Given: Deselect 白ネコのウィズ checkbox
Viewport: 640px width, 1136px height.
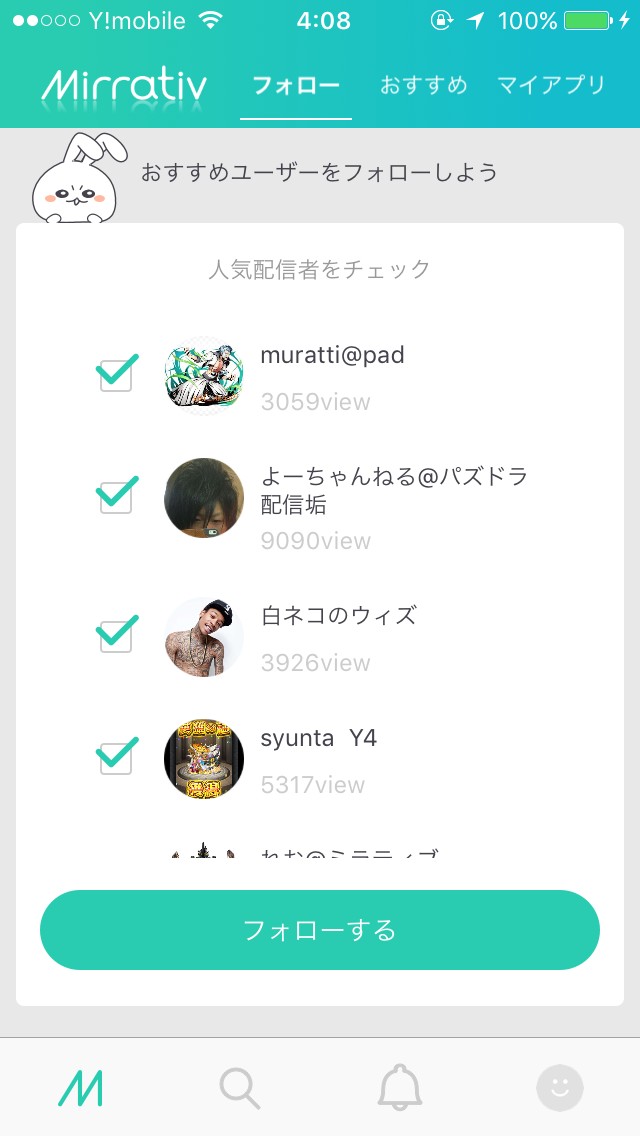Looking at the screenshot, I should click(116, 636).
